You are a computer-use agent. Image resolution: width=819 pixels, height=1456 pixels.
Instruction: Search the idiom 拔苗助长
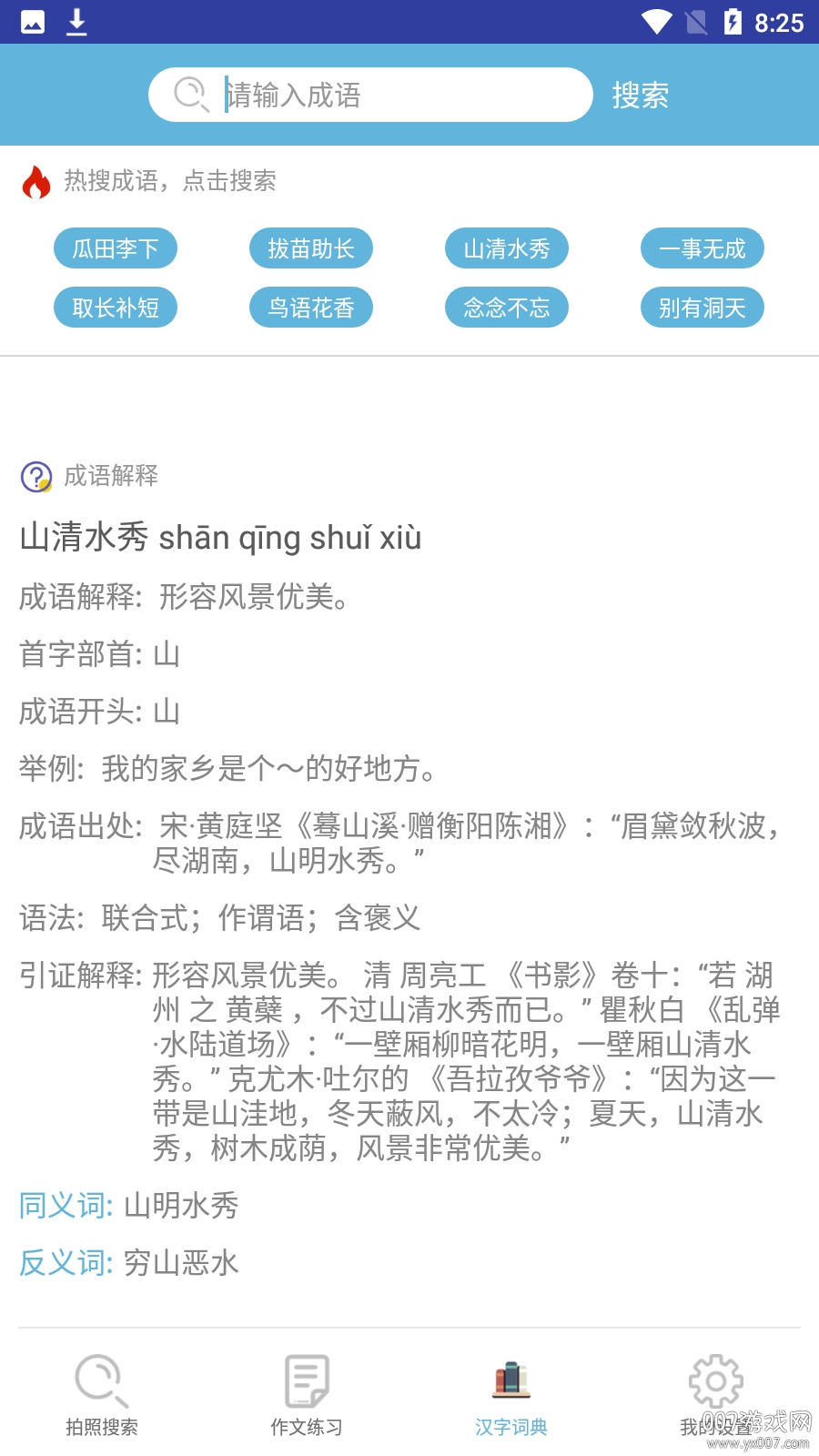point(310,248)
